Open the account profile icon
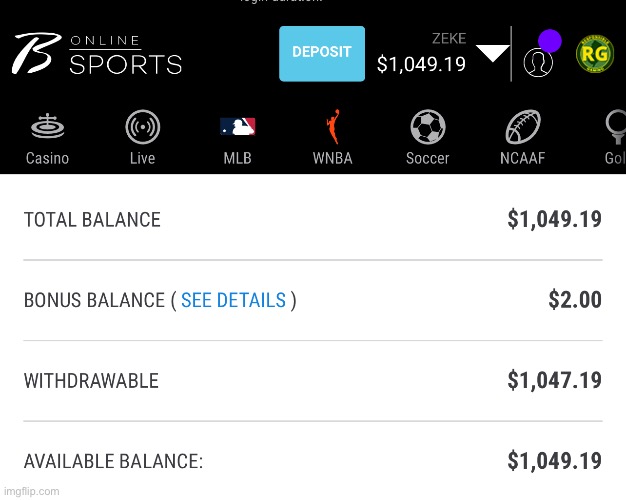 pyautogui.click(x=538, y=63)
